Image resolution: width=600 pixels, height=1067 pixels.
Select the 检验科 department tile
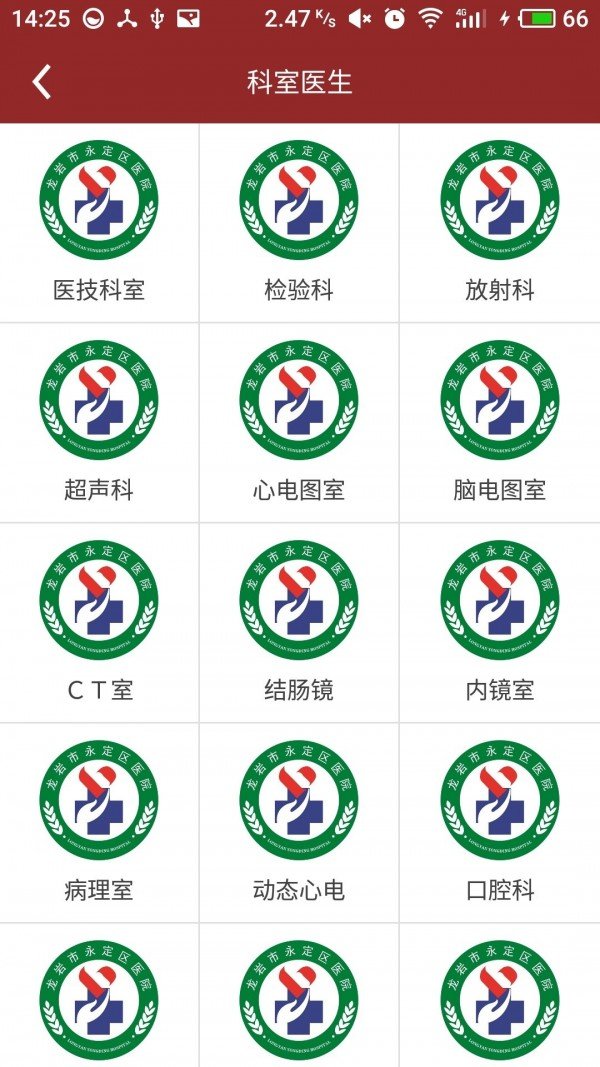tap(299, 223)
